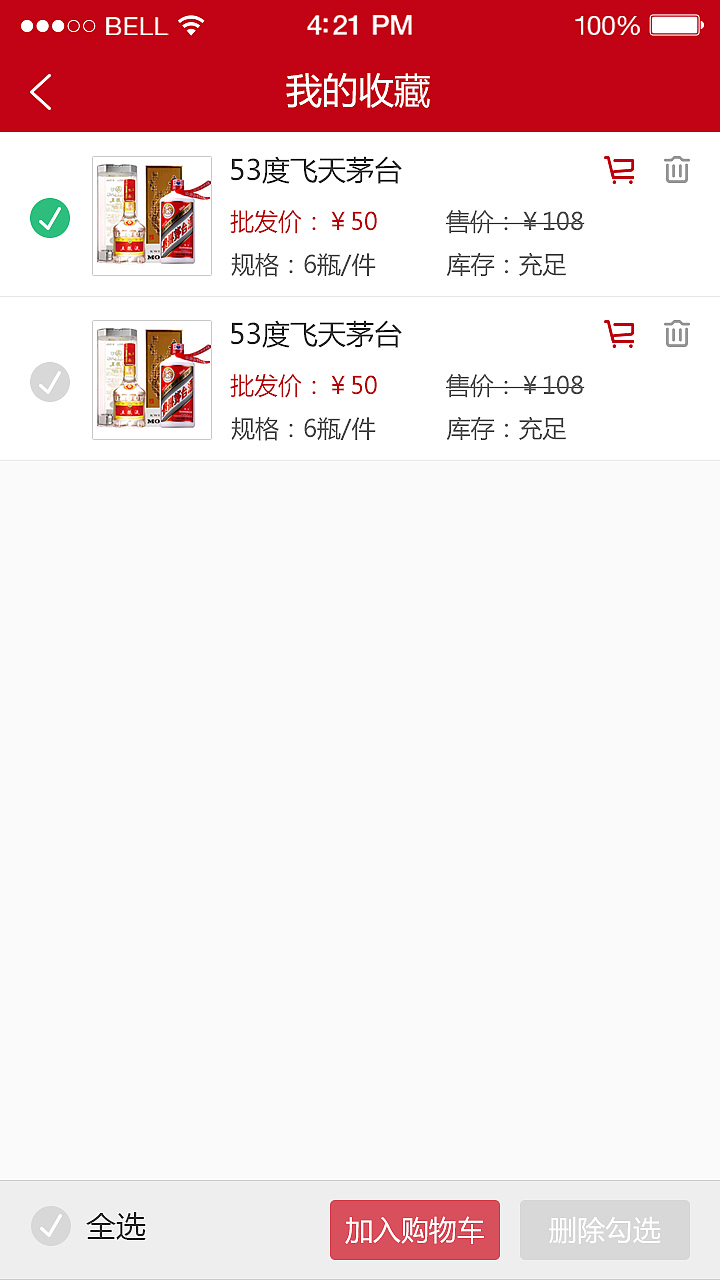Click the trash icon on first product
720x1280 pixels.
coord(677,170)
